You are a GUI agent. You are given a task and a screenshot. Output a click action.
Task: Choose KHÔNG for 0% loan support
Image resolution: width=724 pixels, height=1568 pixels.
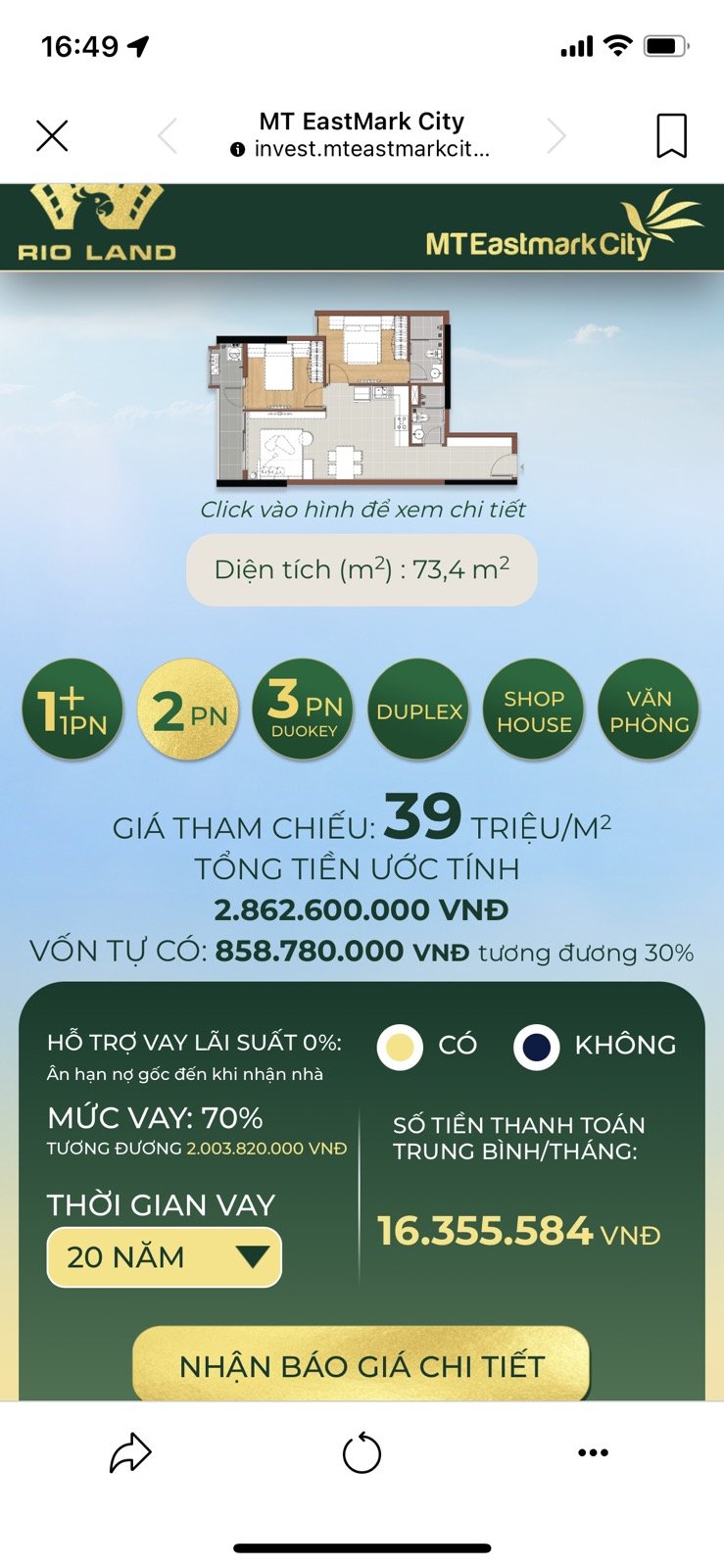(537, 1046)
